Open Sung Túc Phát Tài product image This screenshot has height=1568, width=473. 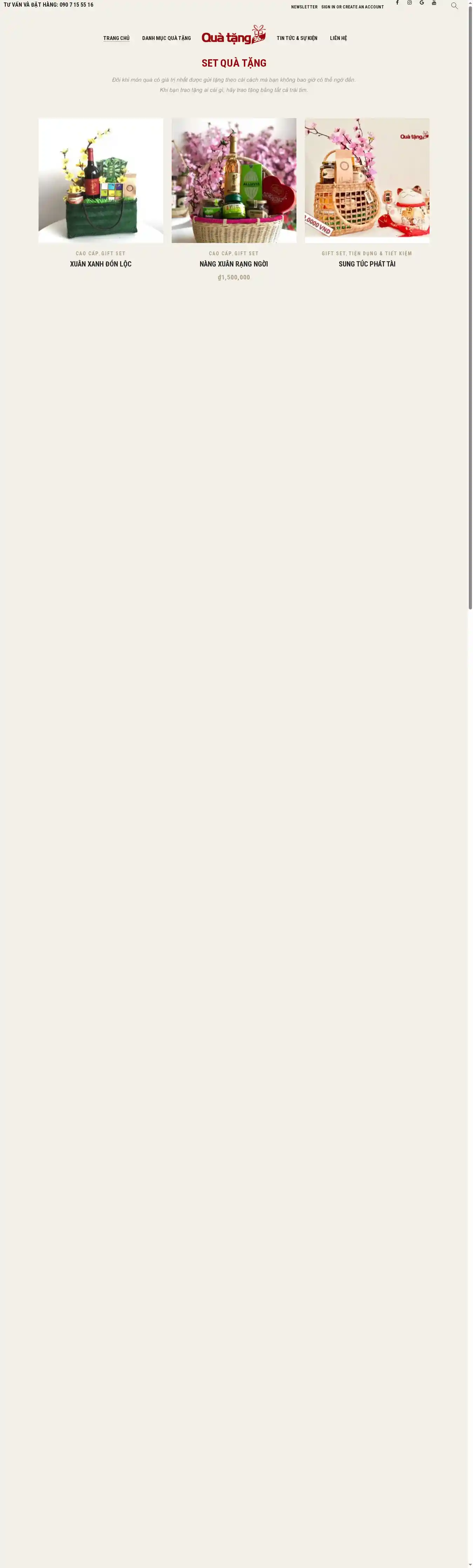[367, 180]
